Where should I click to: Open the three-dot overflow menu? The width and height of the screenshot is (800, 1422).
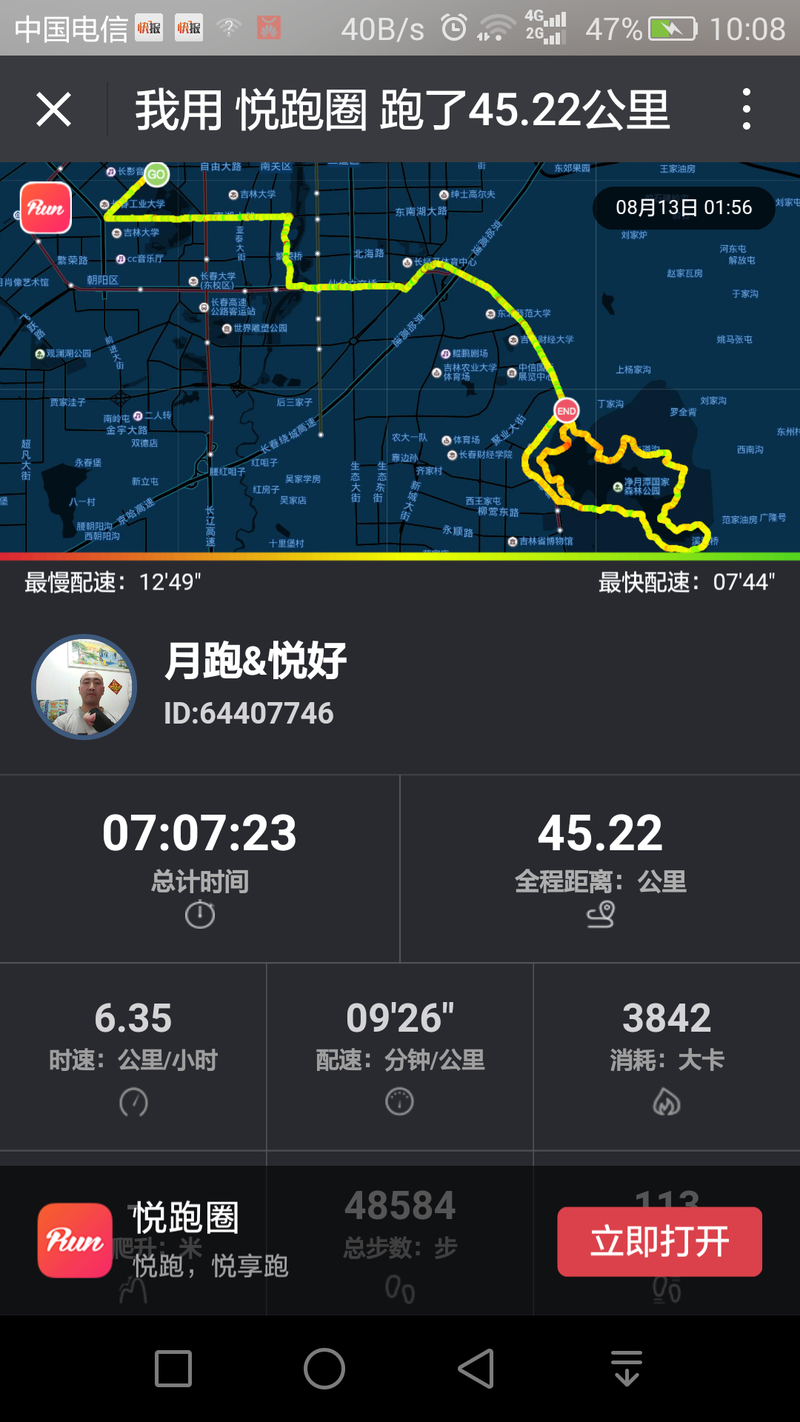[746, 109]
